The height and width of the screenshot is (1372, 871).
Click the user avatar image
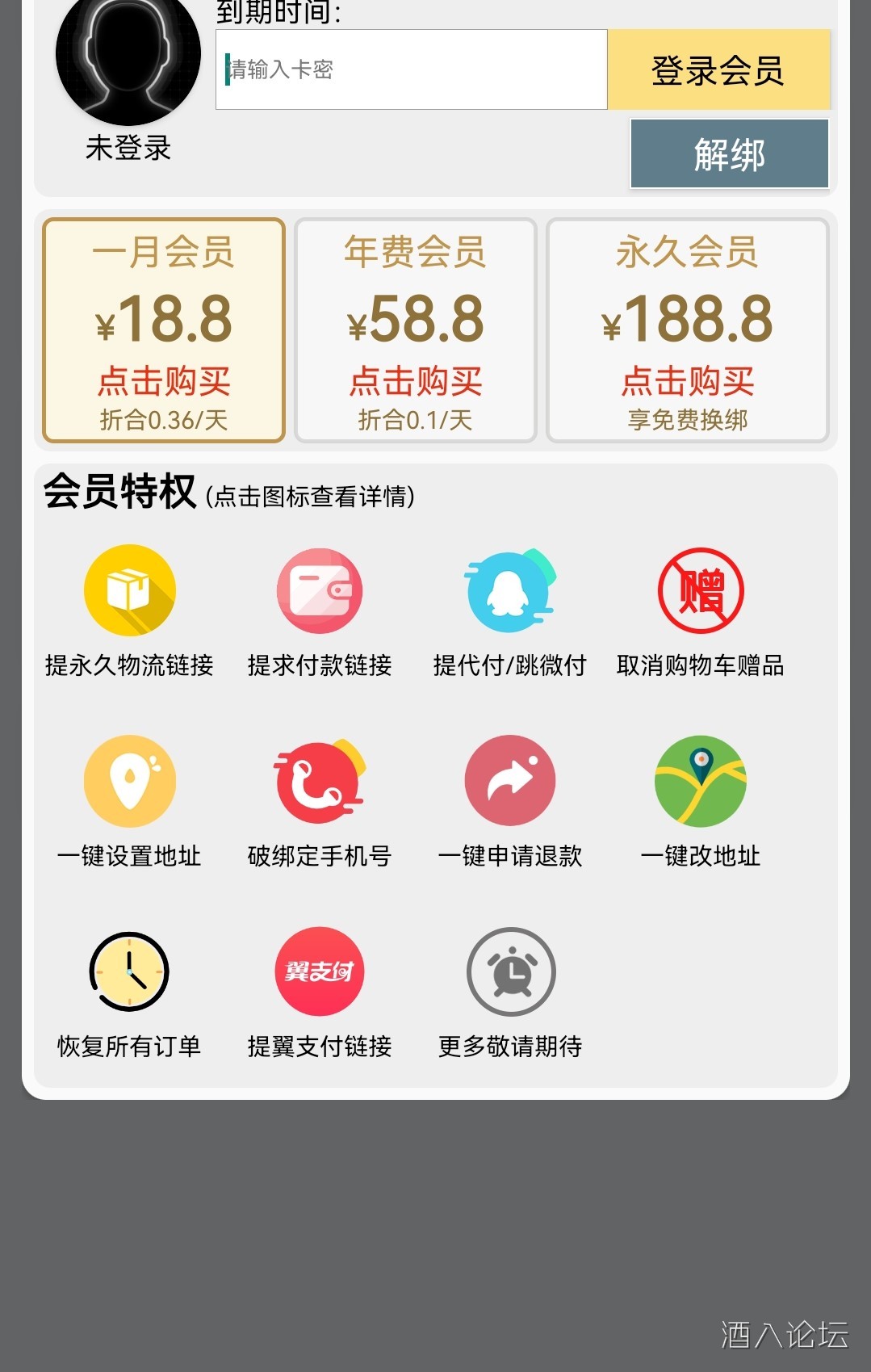point(129,53)
